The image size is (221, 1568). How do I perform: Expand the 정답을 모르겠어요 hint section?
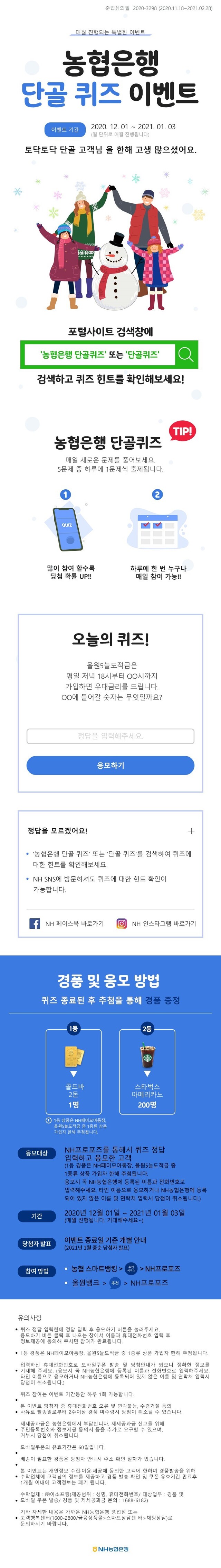pyautogui.click(x=191, y=830)
